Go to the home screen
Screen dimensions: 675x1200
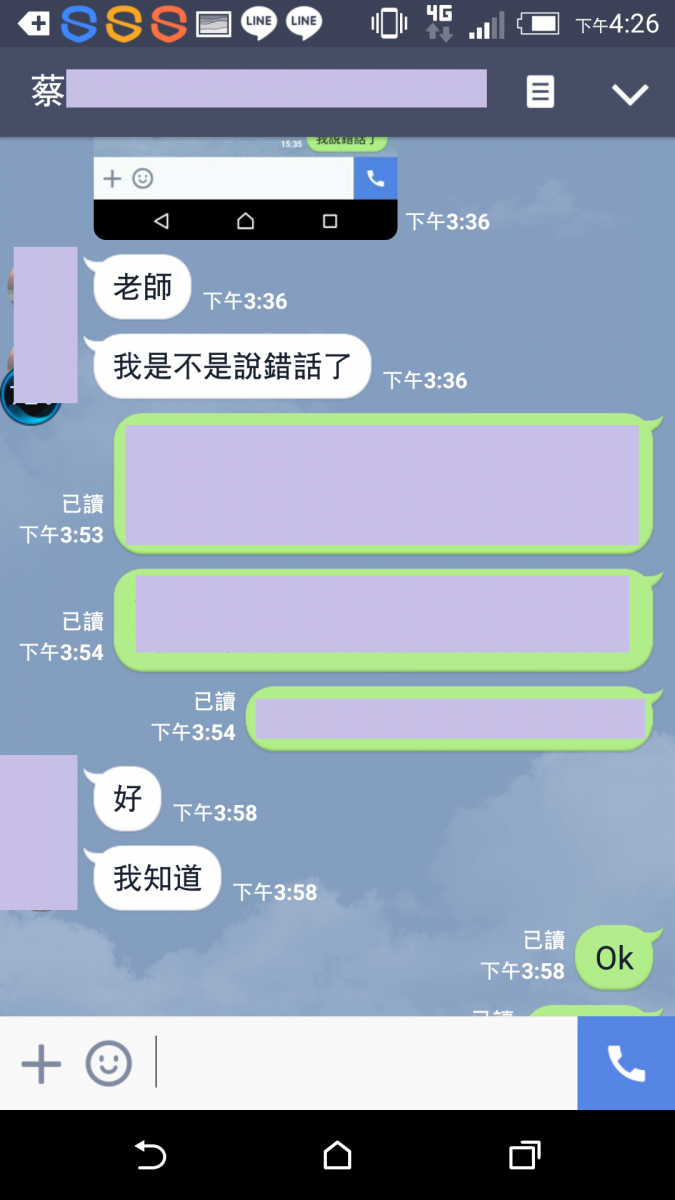[337, 1156]
